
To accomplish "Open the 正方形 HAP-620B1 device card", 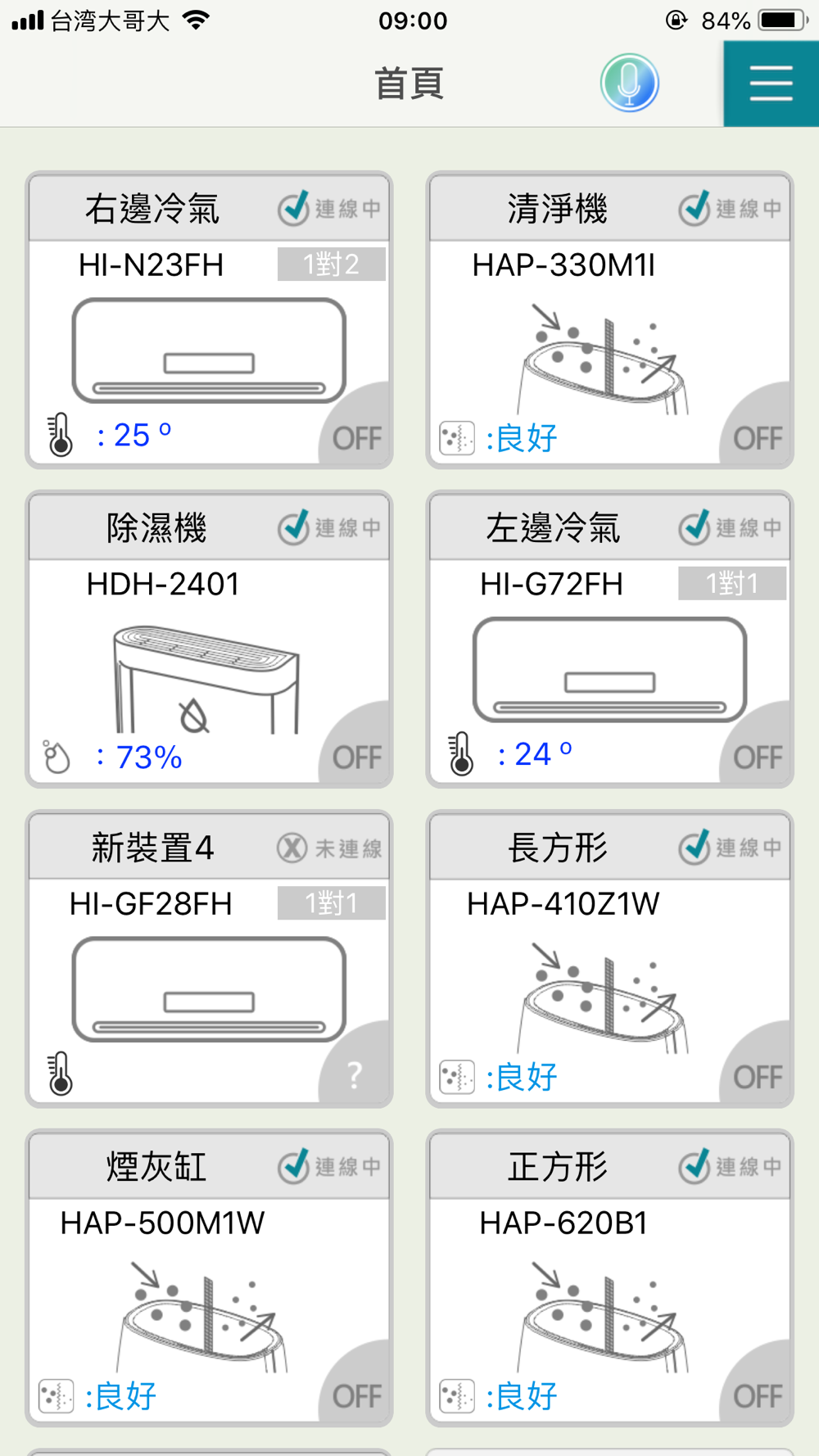I will point(609,1278).
